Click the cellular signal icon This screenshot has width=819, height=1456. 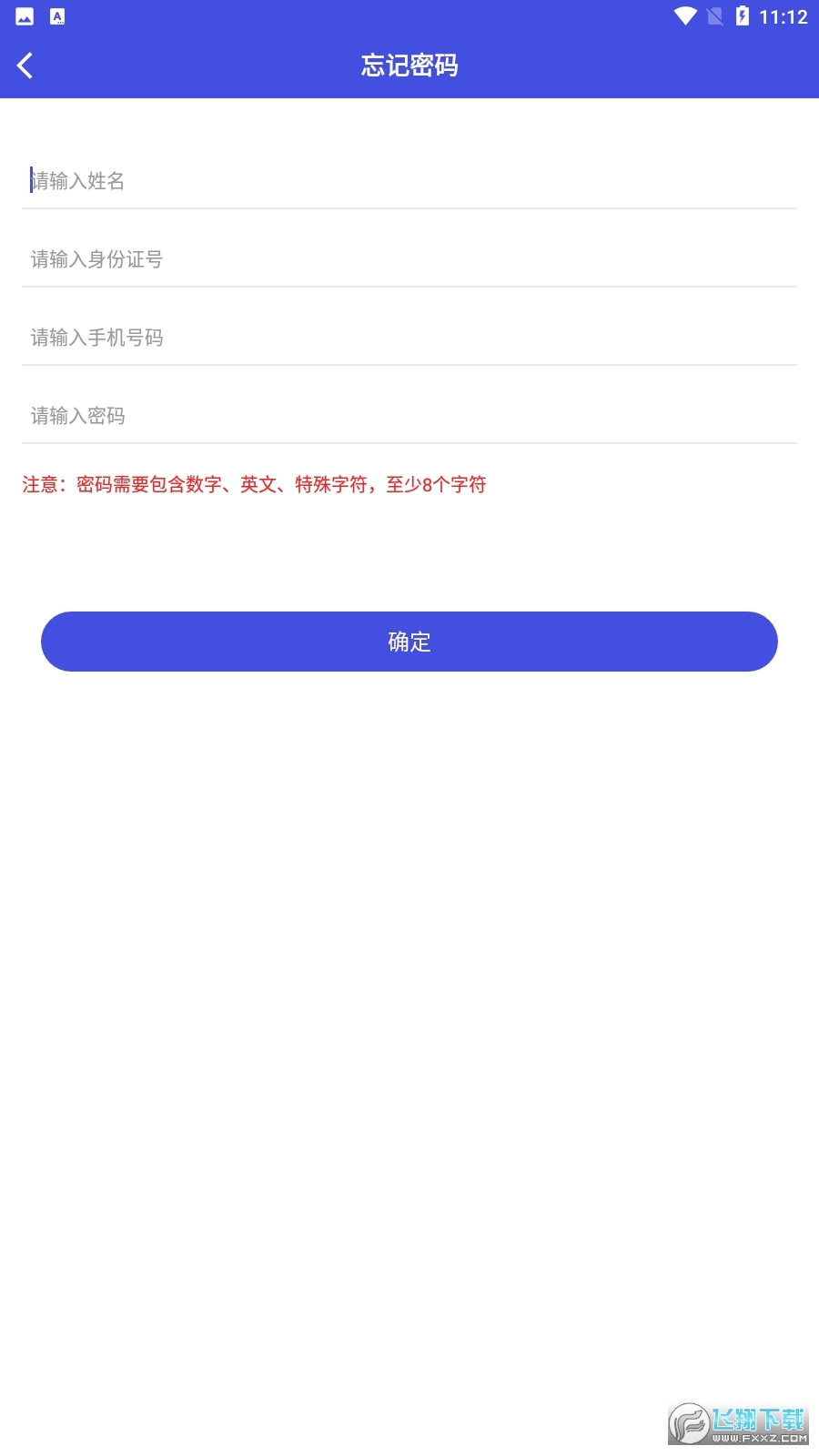tap(714, 15)
